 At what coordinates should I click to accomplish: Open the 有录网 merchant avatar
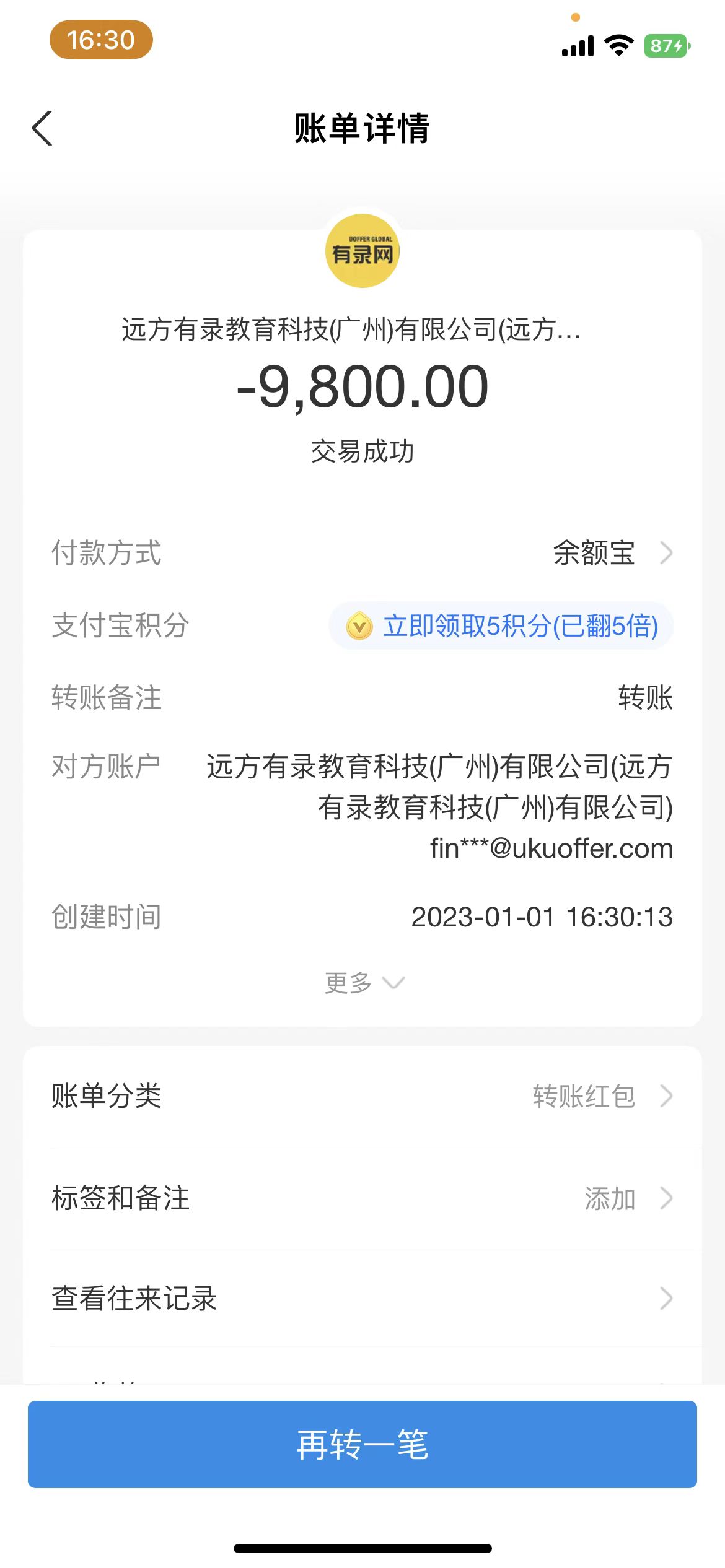coord(362,251)
